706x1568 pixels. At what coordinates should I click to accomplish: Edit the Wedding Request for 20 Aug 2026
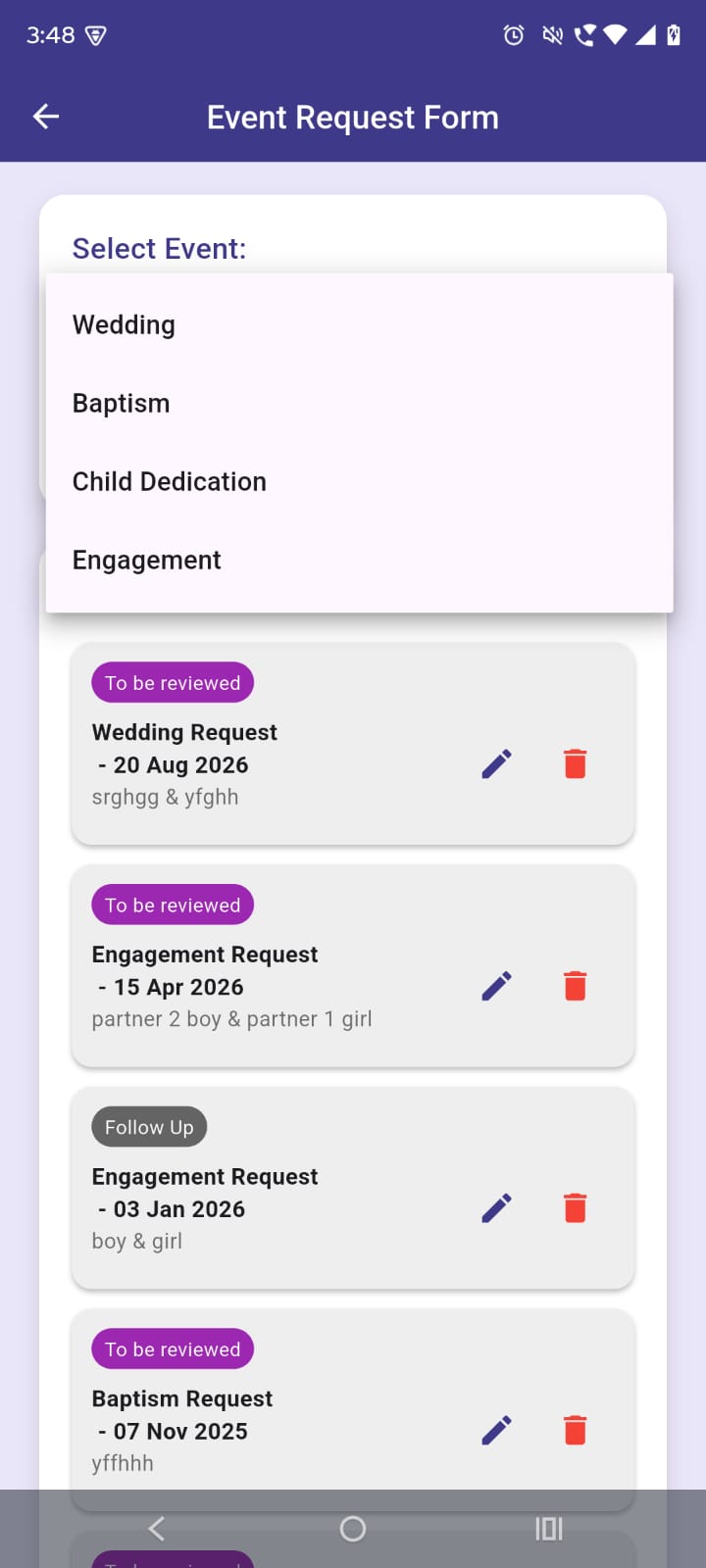(496, 764)
